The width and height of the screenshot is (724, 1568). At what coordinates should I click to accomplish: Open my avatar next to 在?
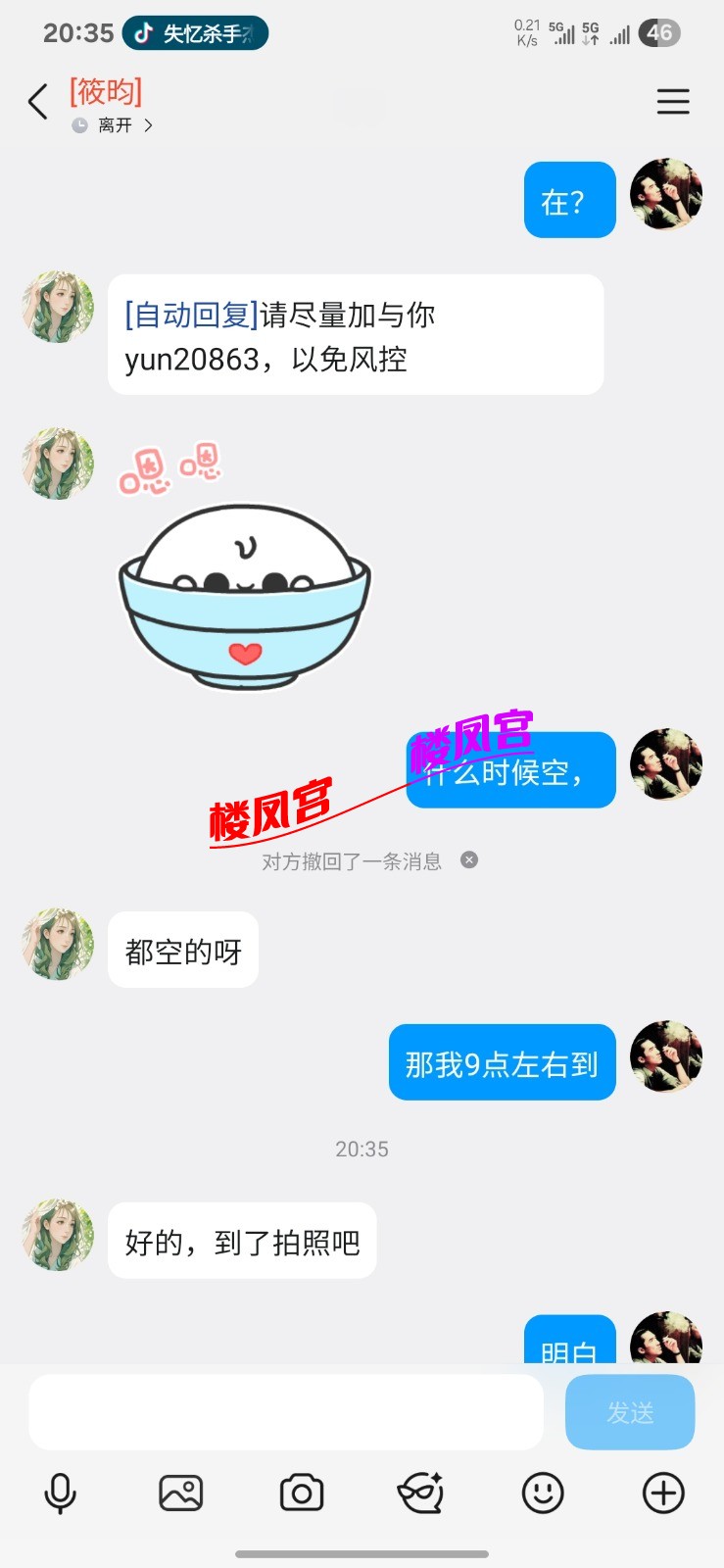(x=665, y=194)
